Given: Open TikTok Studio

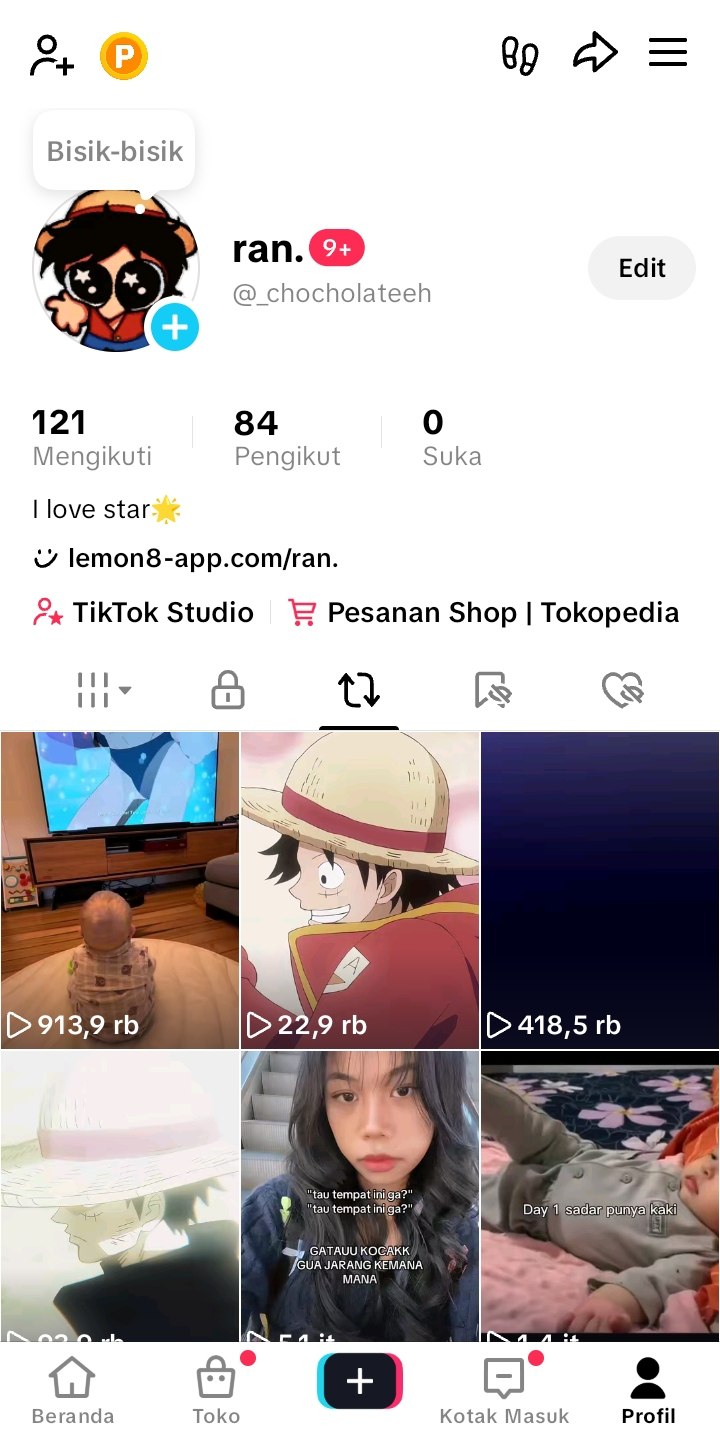Looking at the screenshot, I should 143,612.
